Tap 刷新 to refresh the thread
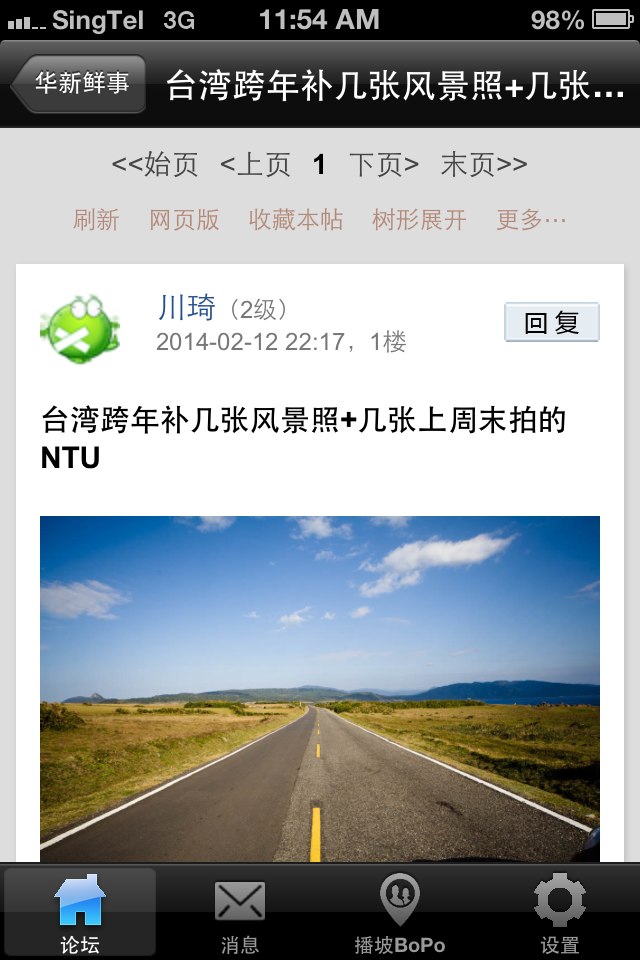The height and width of the screenshot is (960, 640). pos(96,220)
